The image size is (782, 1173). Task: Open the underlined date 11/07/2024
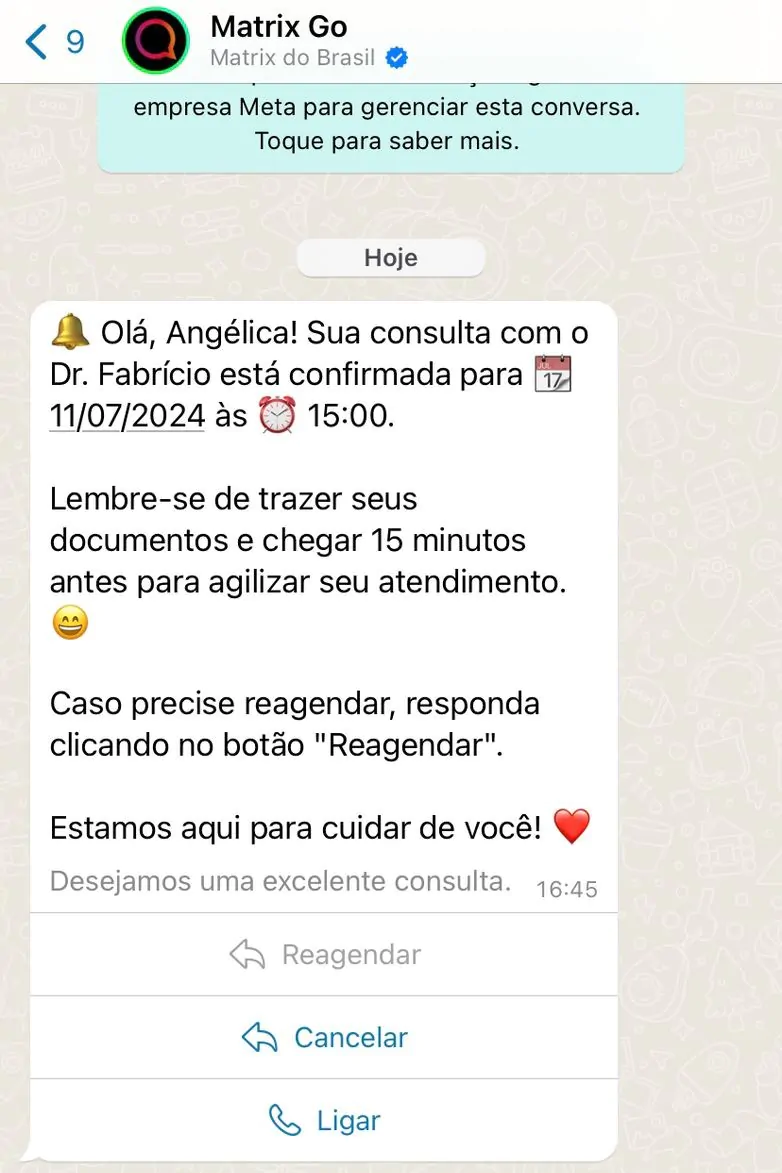coord(127,415)
